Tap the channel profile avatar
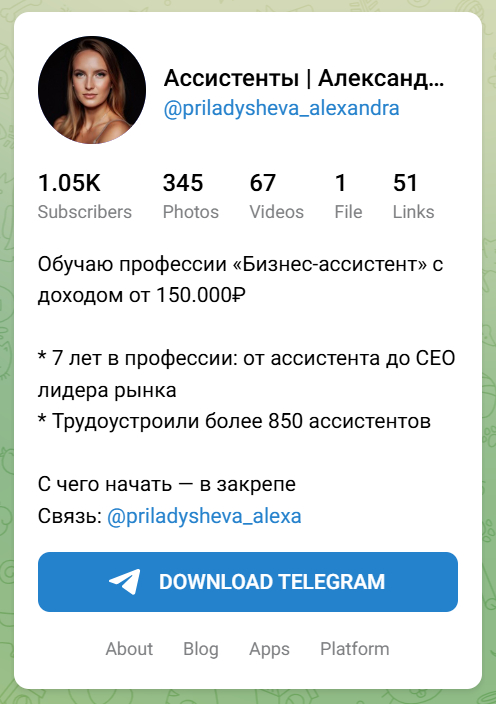 [92, 90]
